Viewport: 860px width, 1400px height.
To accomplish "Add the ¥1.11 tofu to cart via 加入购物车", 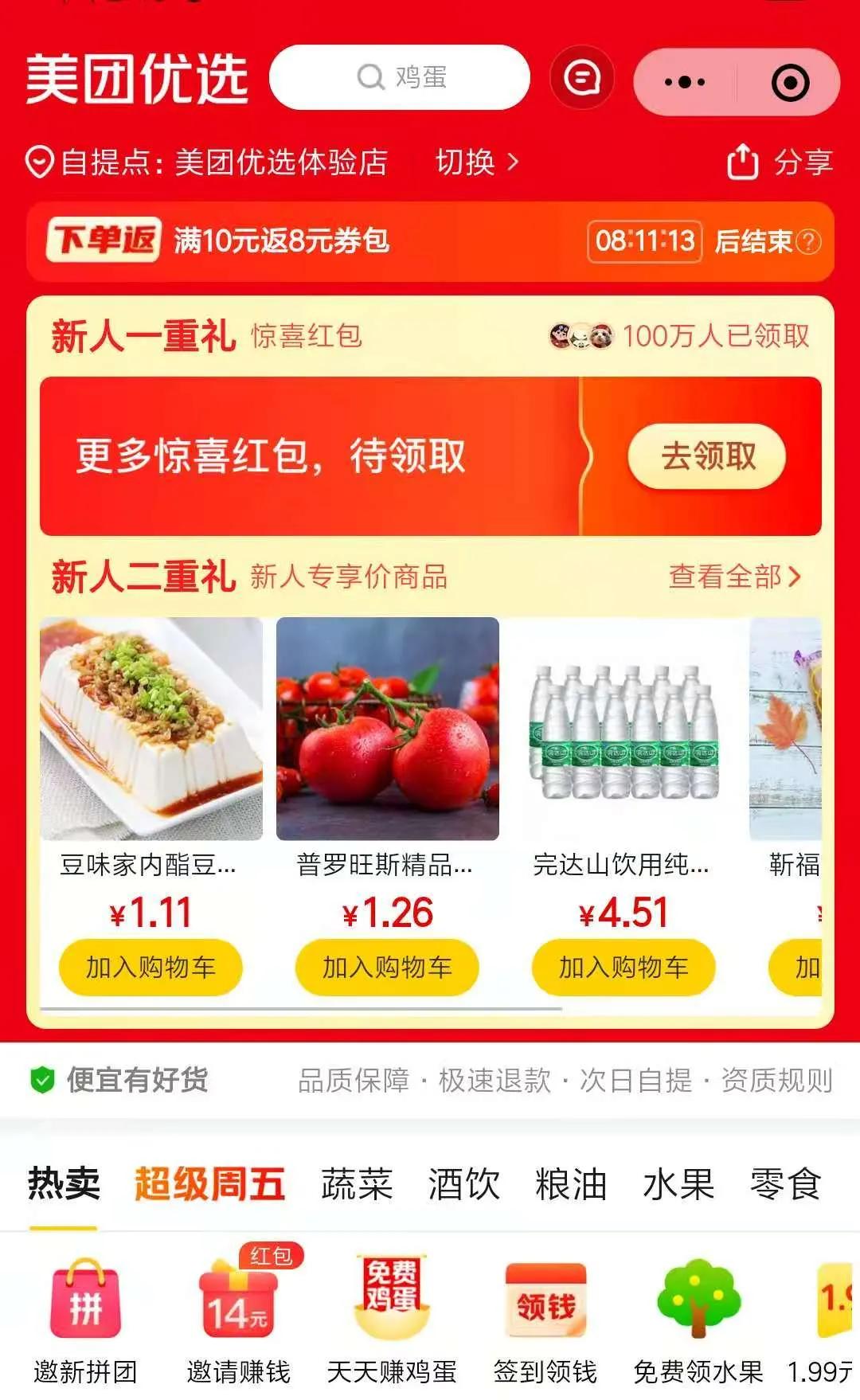I will pos(150,968).
